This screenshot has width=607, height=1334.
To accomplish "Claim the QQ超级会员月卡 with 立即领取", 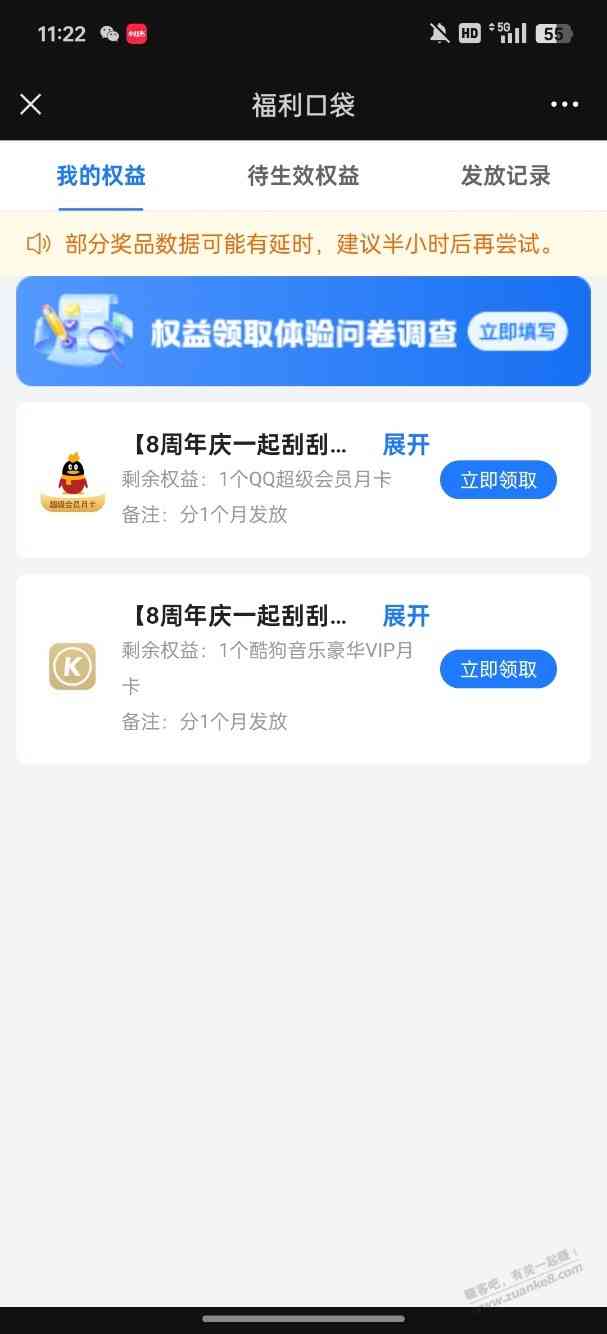I will coord(498,480).
